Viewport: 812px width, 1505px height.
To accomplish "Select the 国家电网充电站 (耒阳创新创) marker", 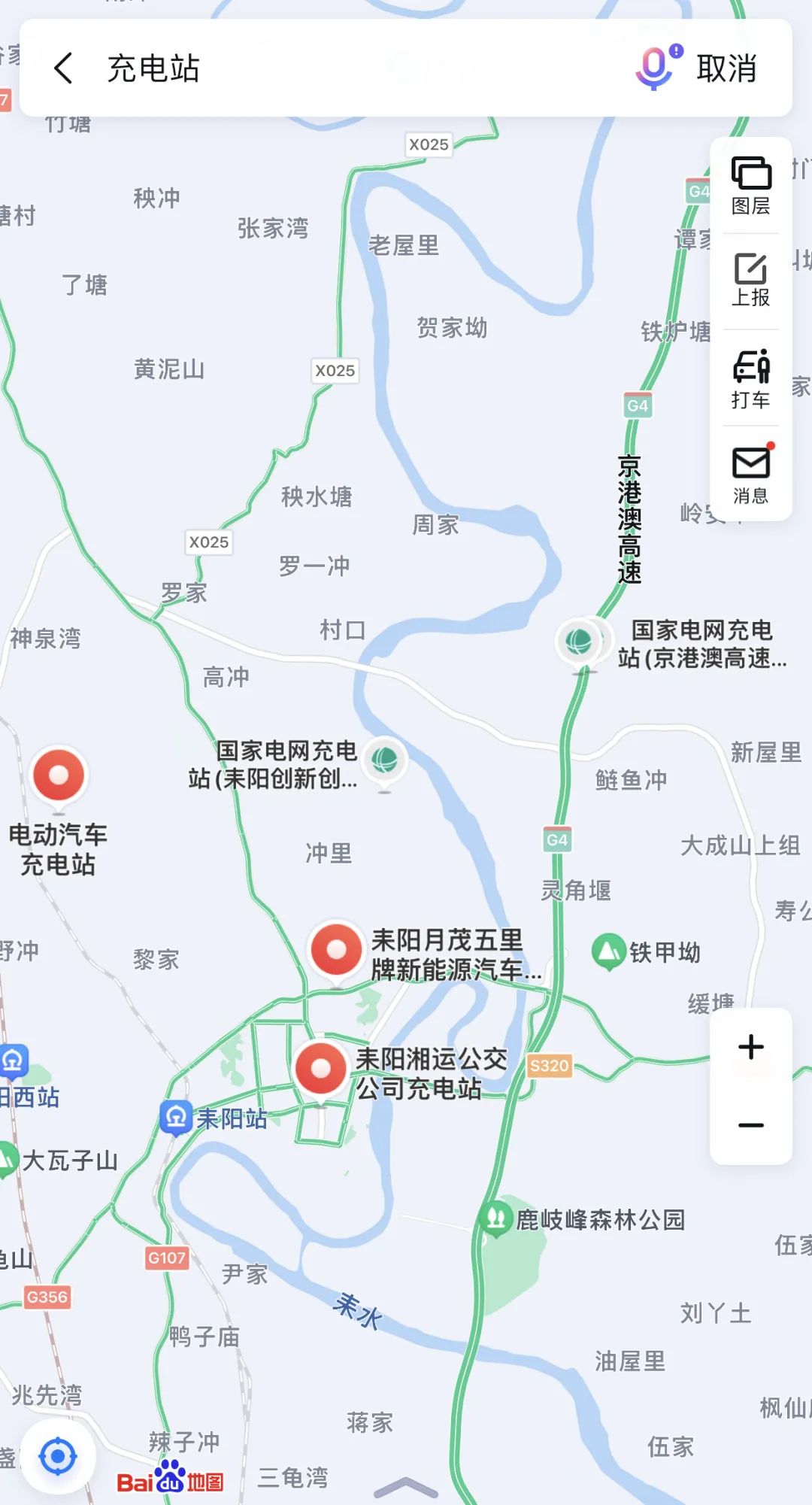I will (x=384, y=760).
